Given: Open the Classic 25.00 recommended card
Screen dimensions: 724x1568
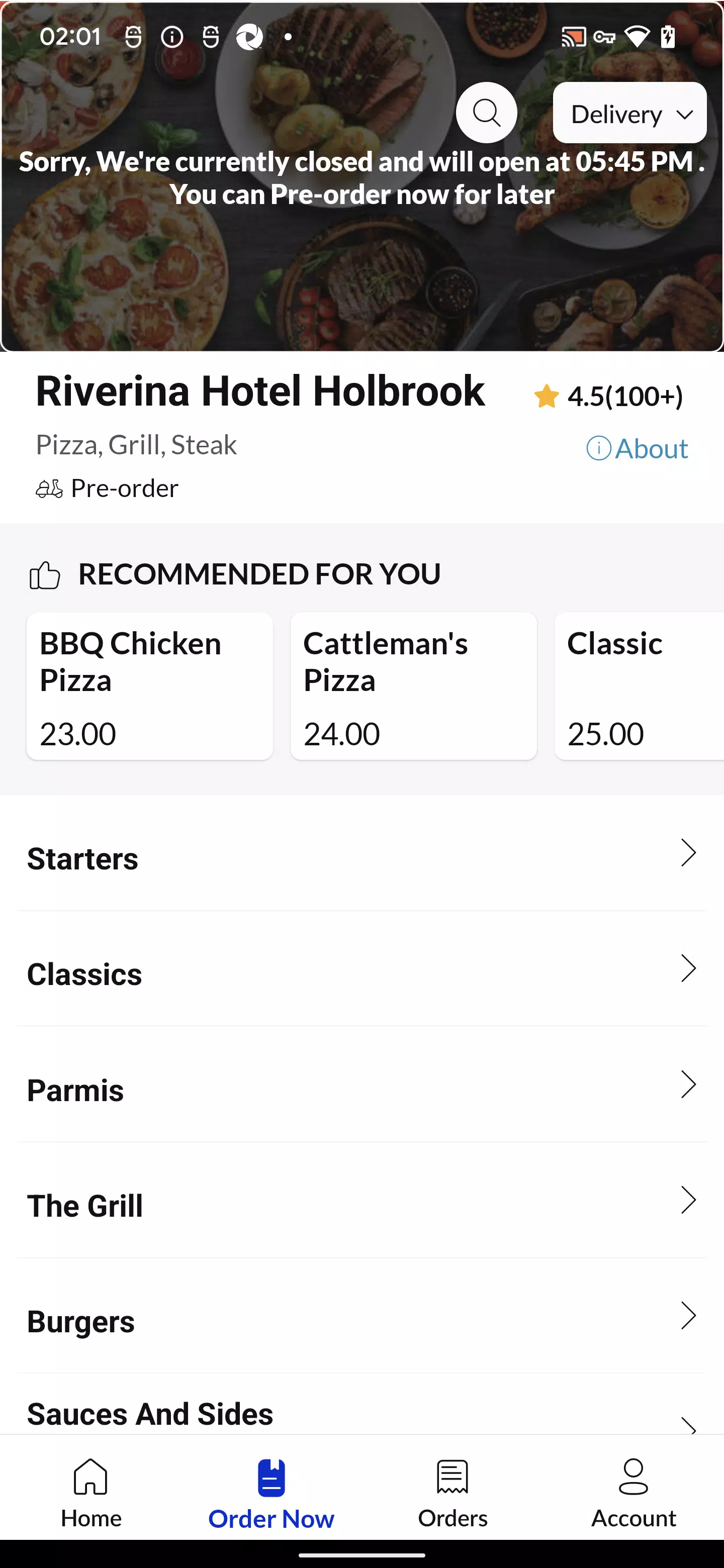Looking at the screenshot, I should click(640, 686).
